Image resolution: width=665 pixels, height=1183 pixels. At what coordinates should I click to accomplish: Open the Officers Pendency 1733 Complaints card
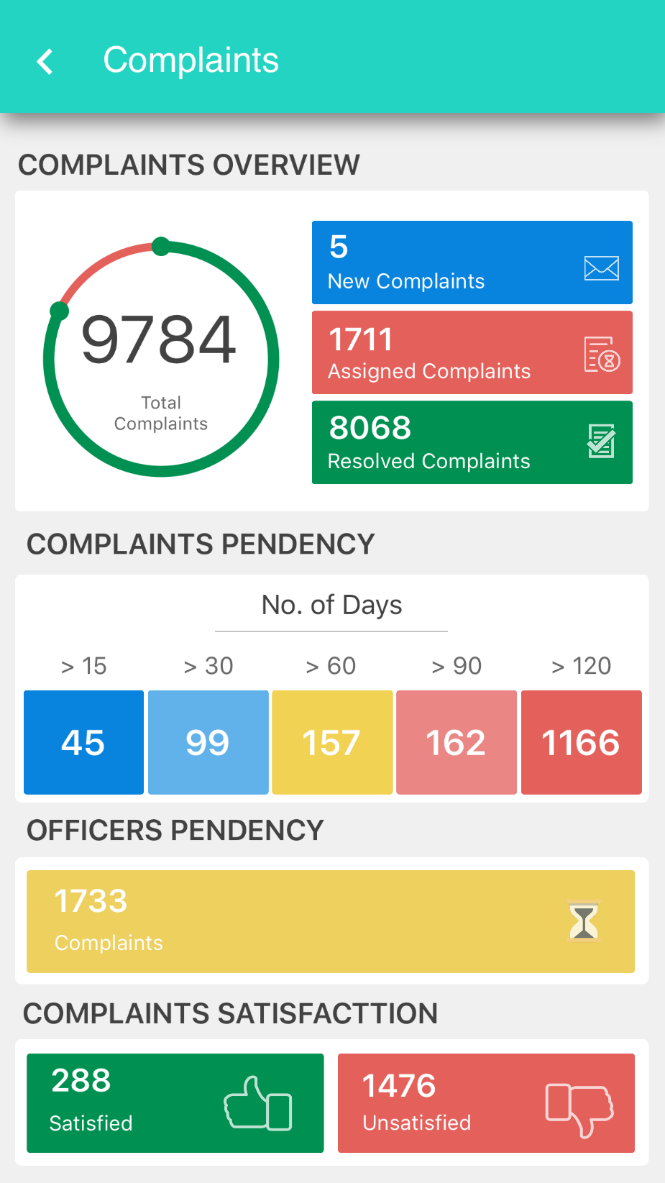tap(331, 921)
